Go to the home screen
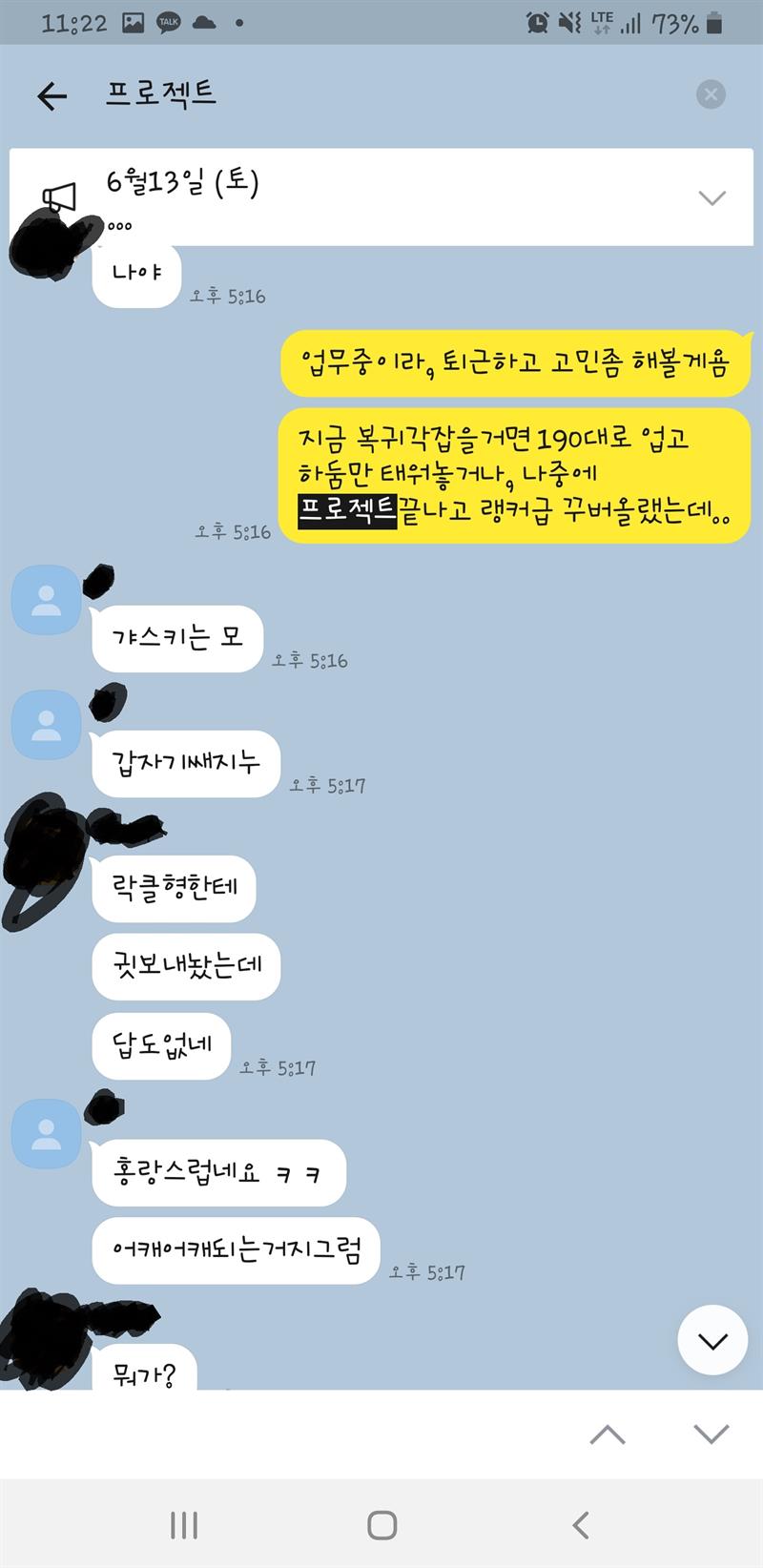The width and height of the screenshot is (763, 1568). point(381,1524)
